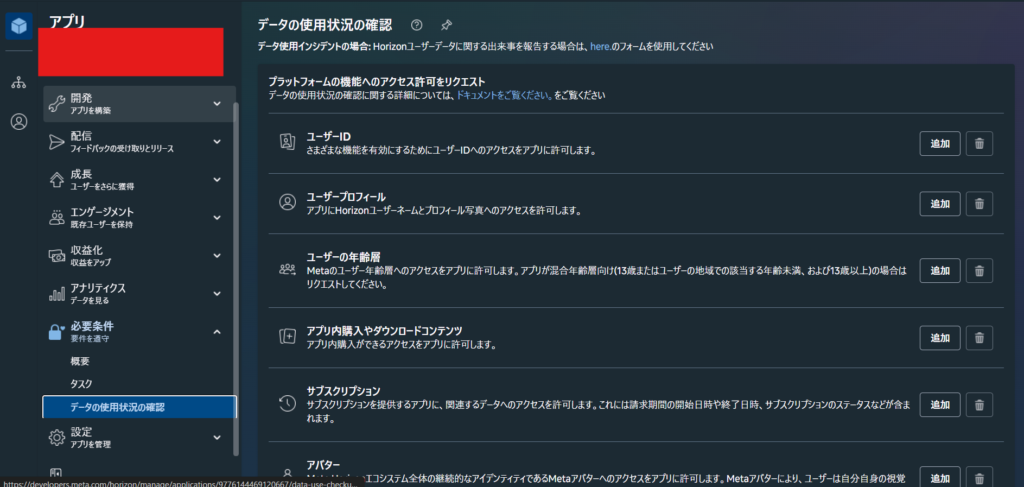Pin this page with the pin icon

pyautogui.click(x=446, y=24)
